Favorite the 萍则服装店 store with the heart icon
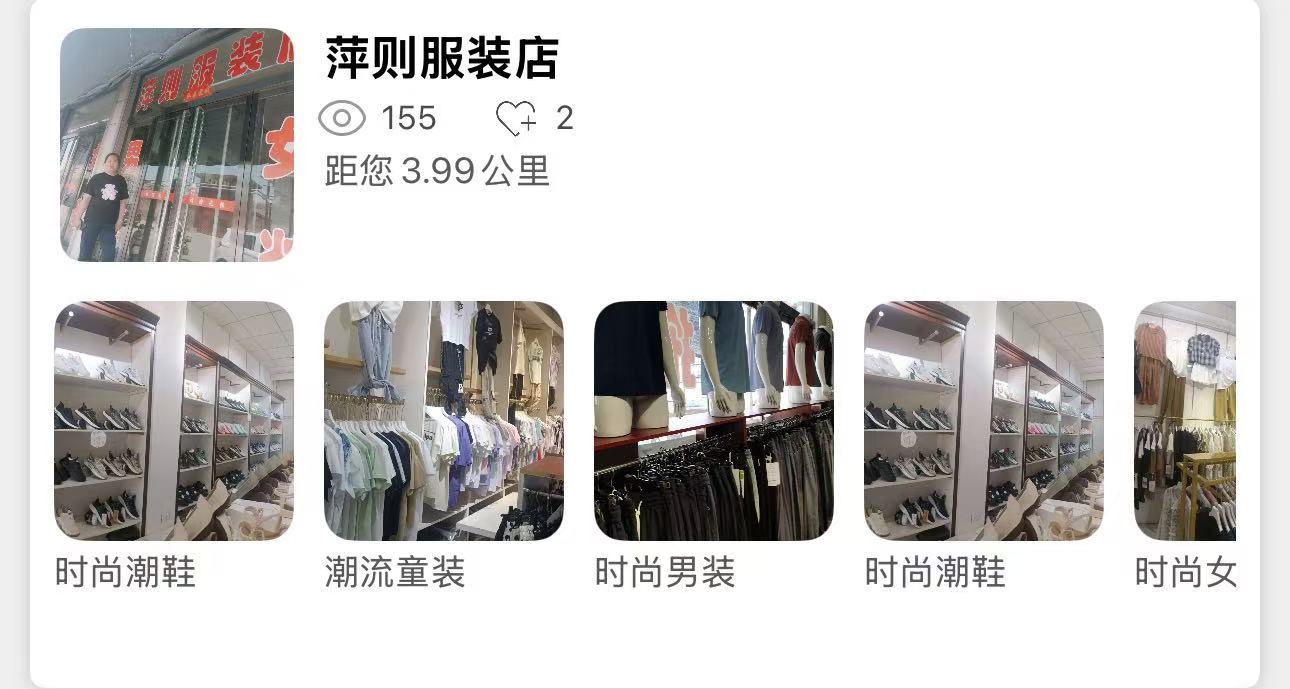The height and width of the screenshot is (689, 1290). (516, 119)
